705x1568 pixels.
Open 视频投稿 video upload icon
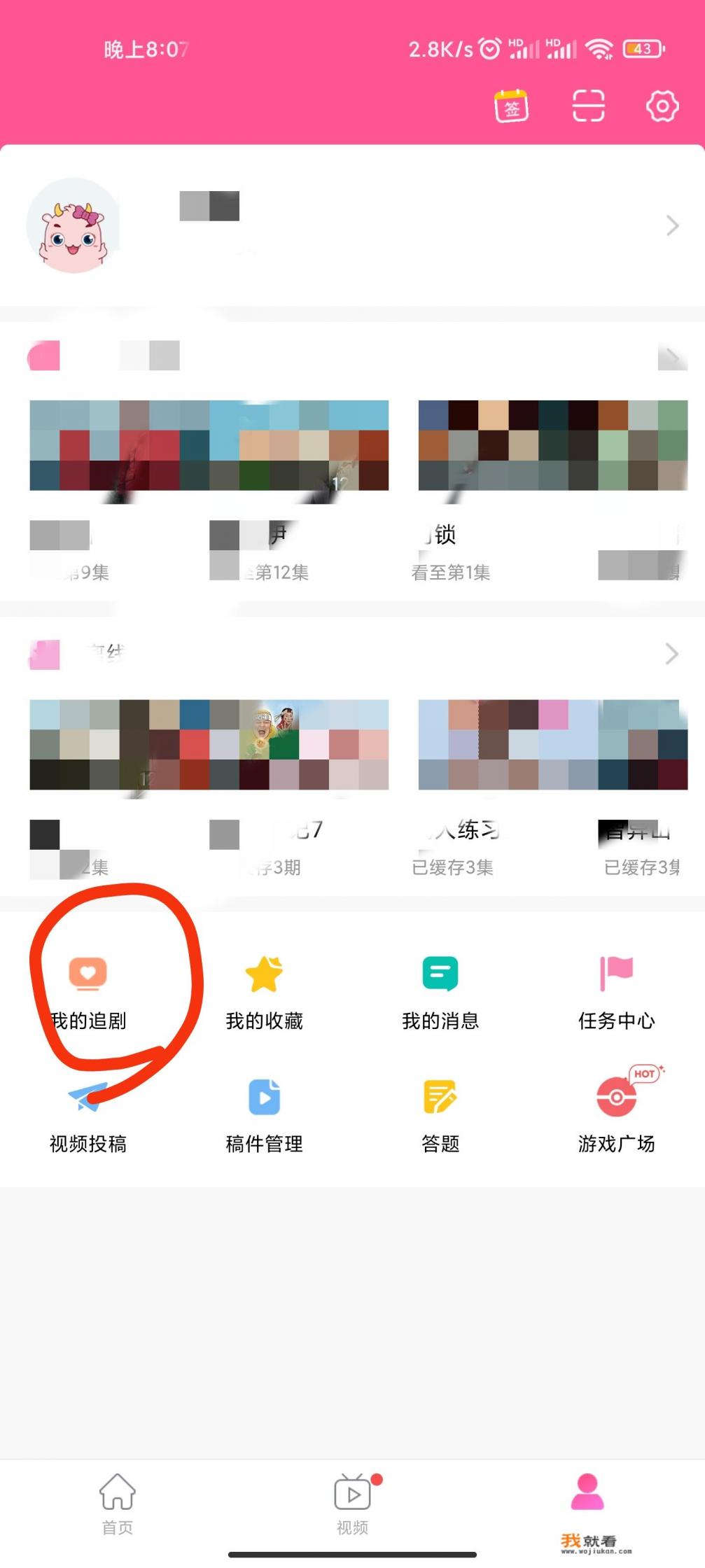pos(86,1097)
